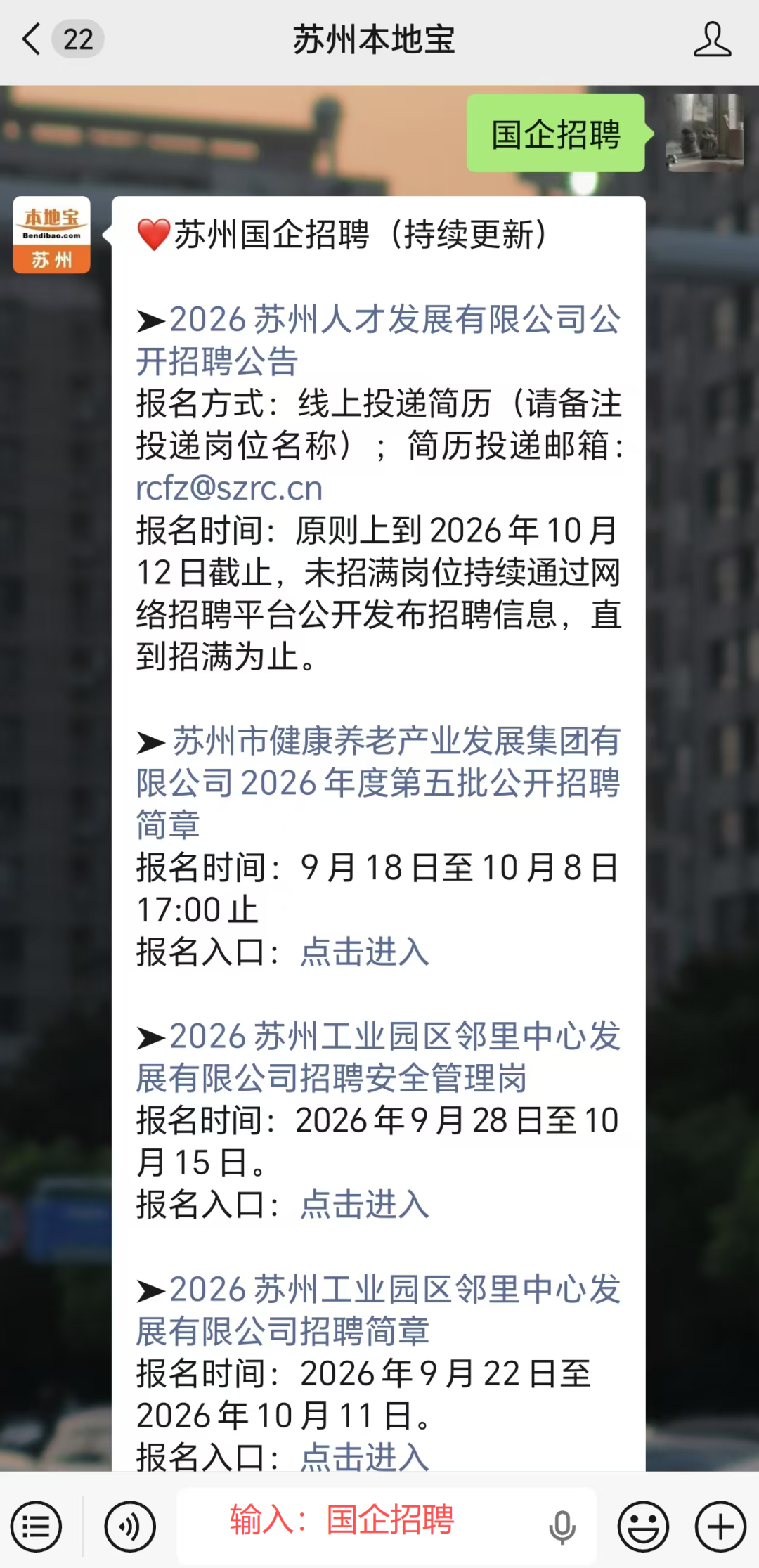The image size is (759, 1568).
Task: Tap 点击进入 under 招聘简章 posting
Action: pos(364,1456)
